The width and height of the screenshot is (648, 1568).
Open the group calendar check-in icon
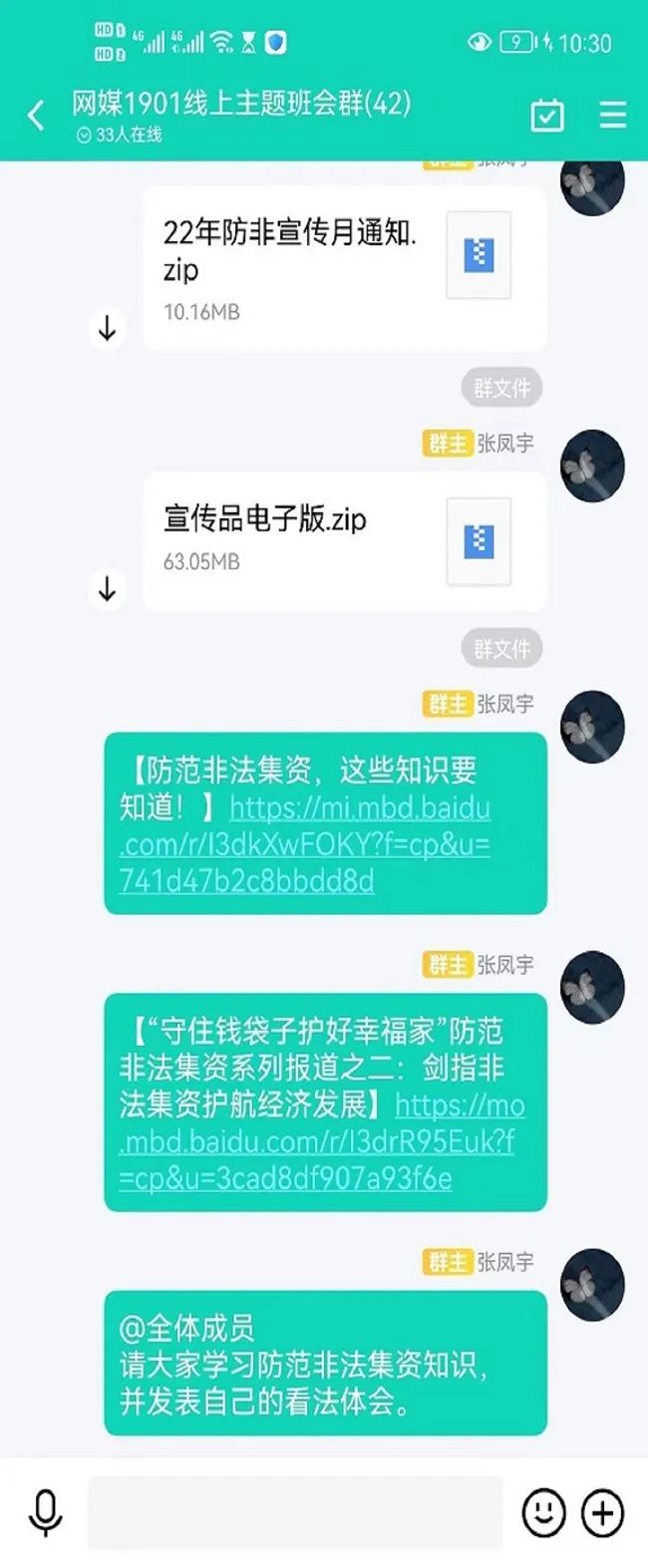click(546, 116)
